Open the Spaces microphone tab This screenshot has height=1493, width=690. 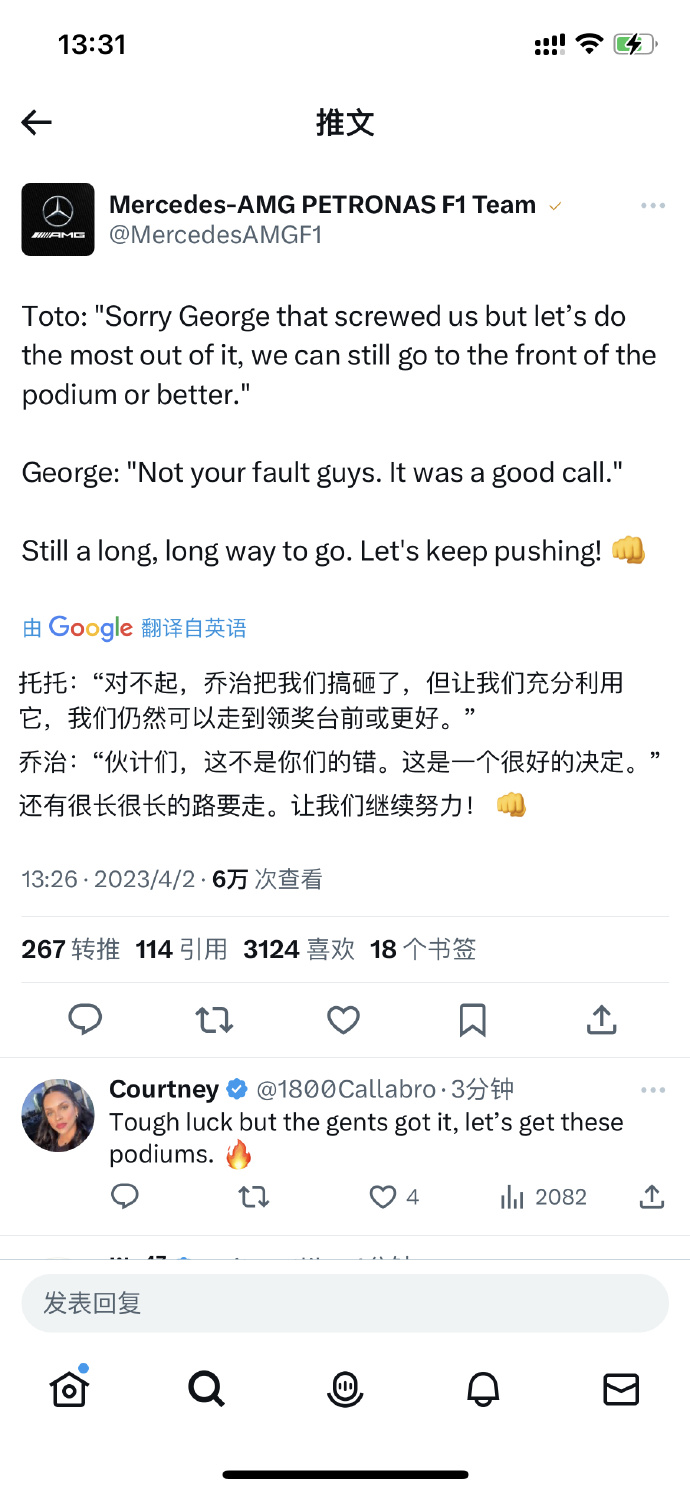[345, 1389]
